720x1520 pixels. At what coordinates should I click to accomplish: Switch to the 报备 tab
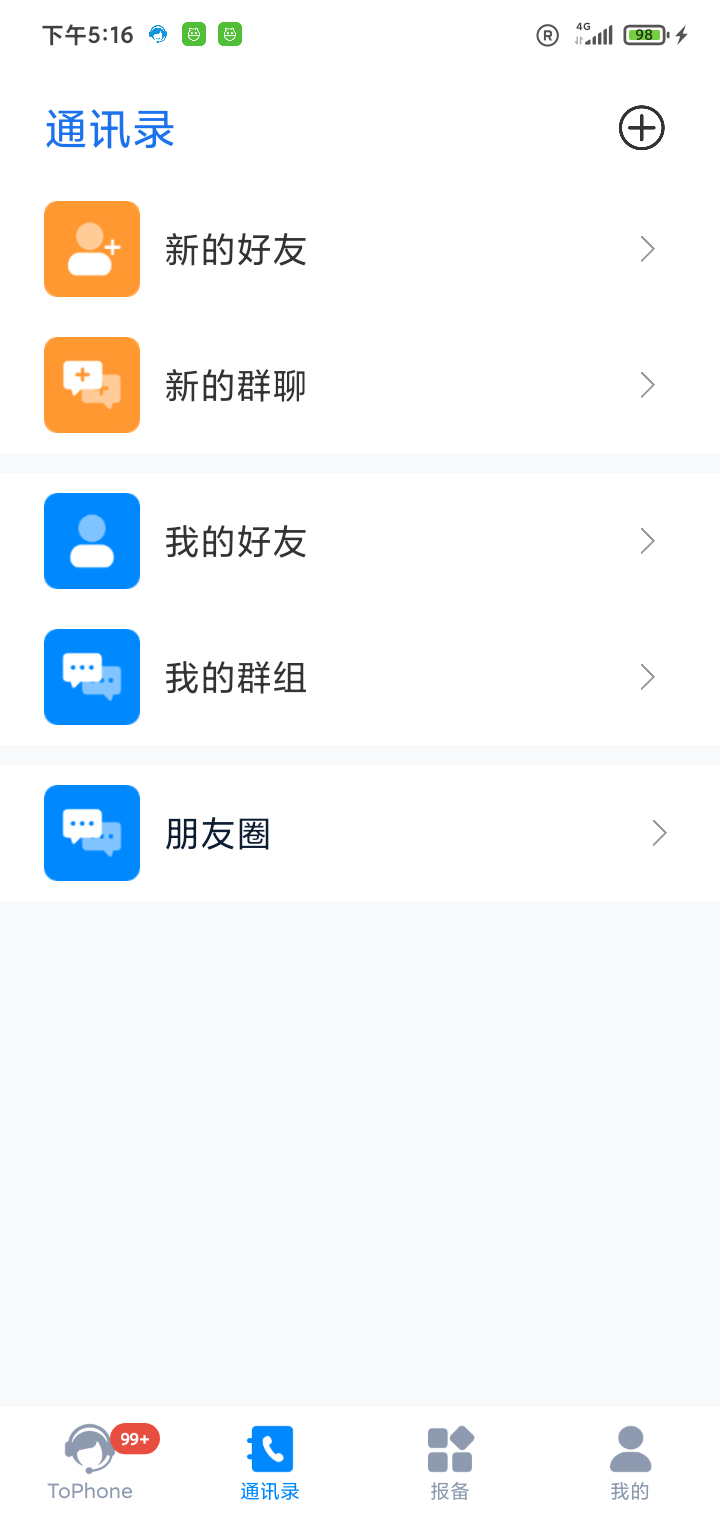pos(449,1463)
